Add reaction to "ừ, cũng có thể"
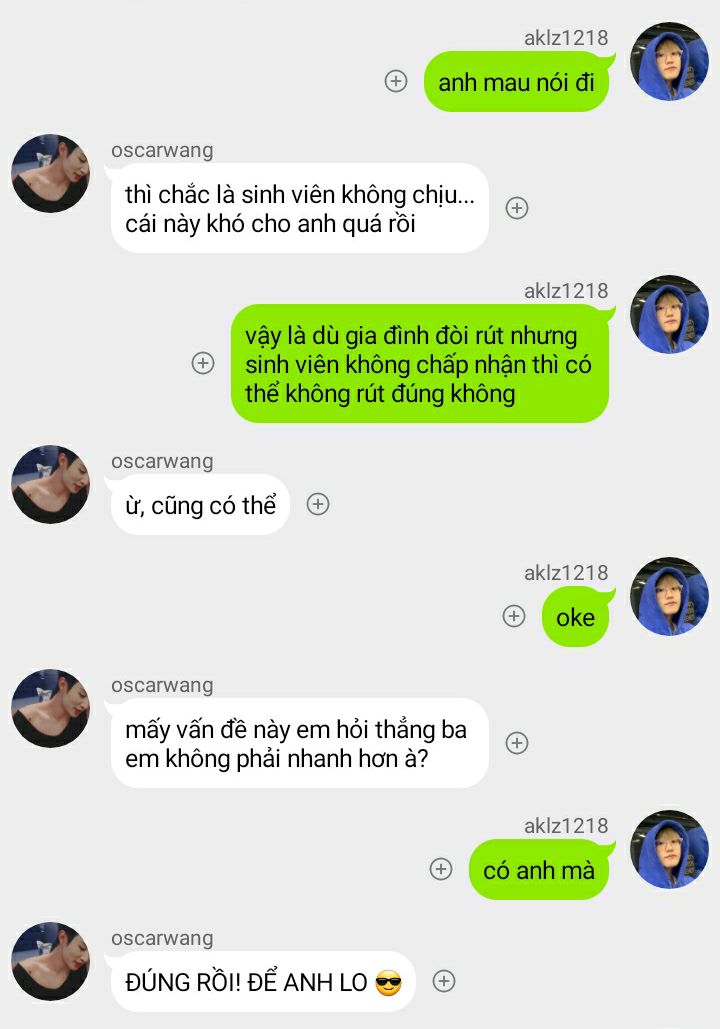Image resolution: width=720 pixels, height=1029 pixels. coord(317,504)
